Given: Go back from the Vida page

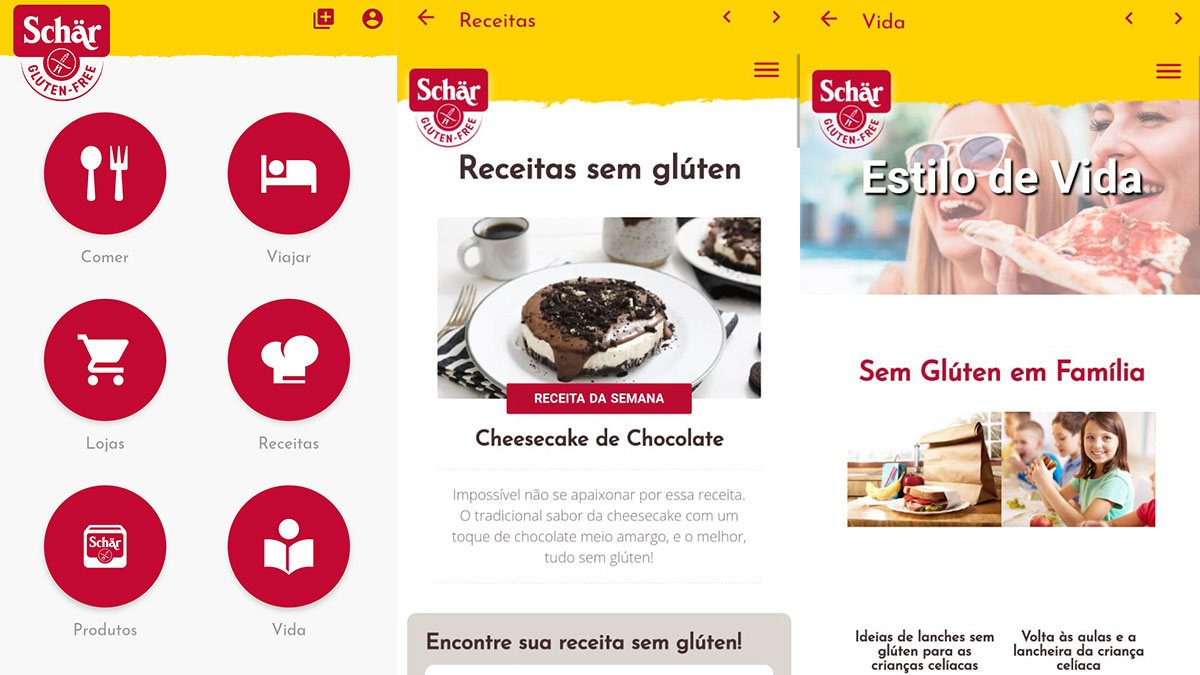Looking at the screenshot, I should click(828, 19).
